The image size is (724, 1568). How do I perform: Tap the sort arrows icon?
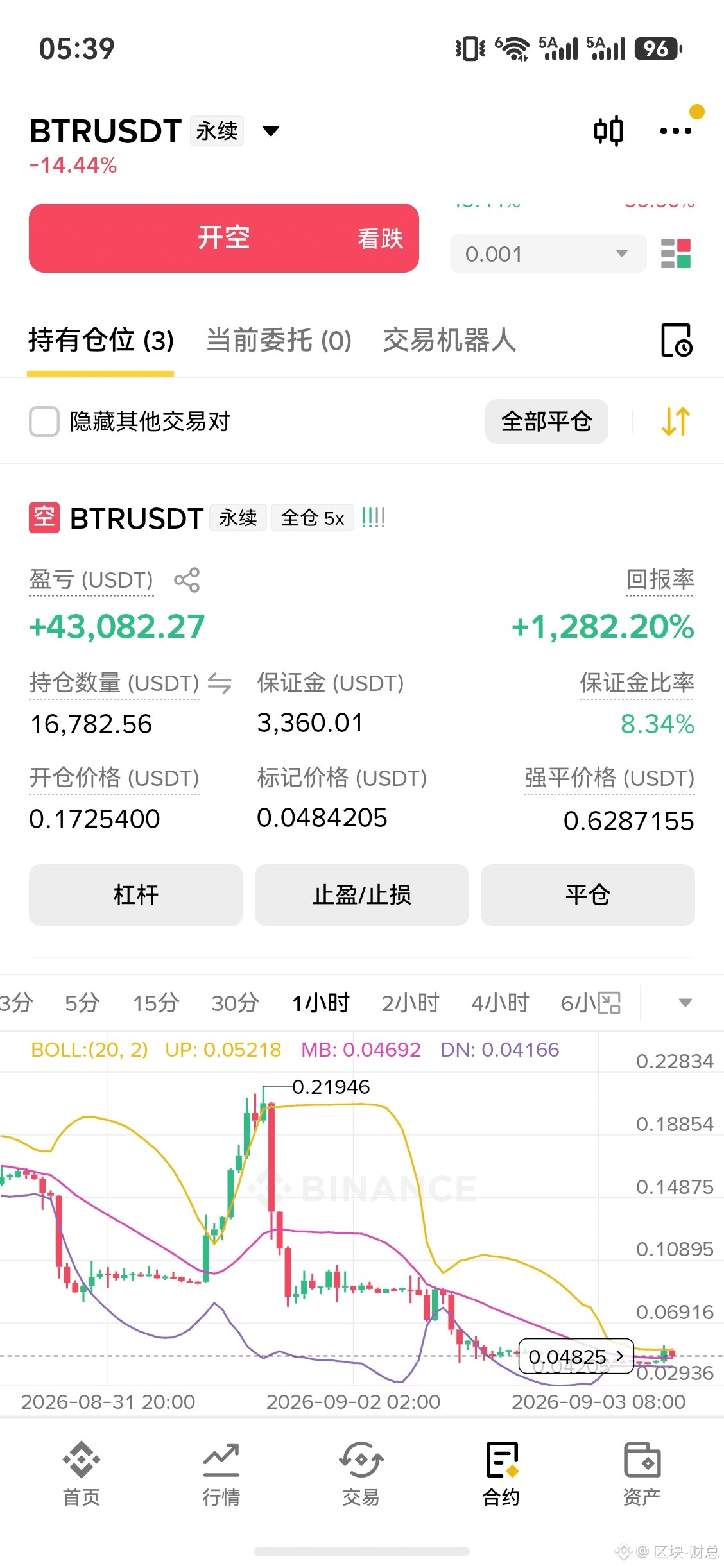(x=676, y=422)
